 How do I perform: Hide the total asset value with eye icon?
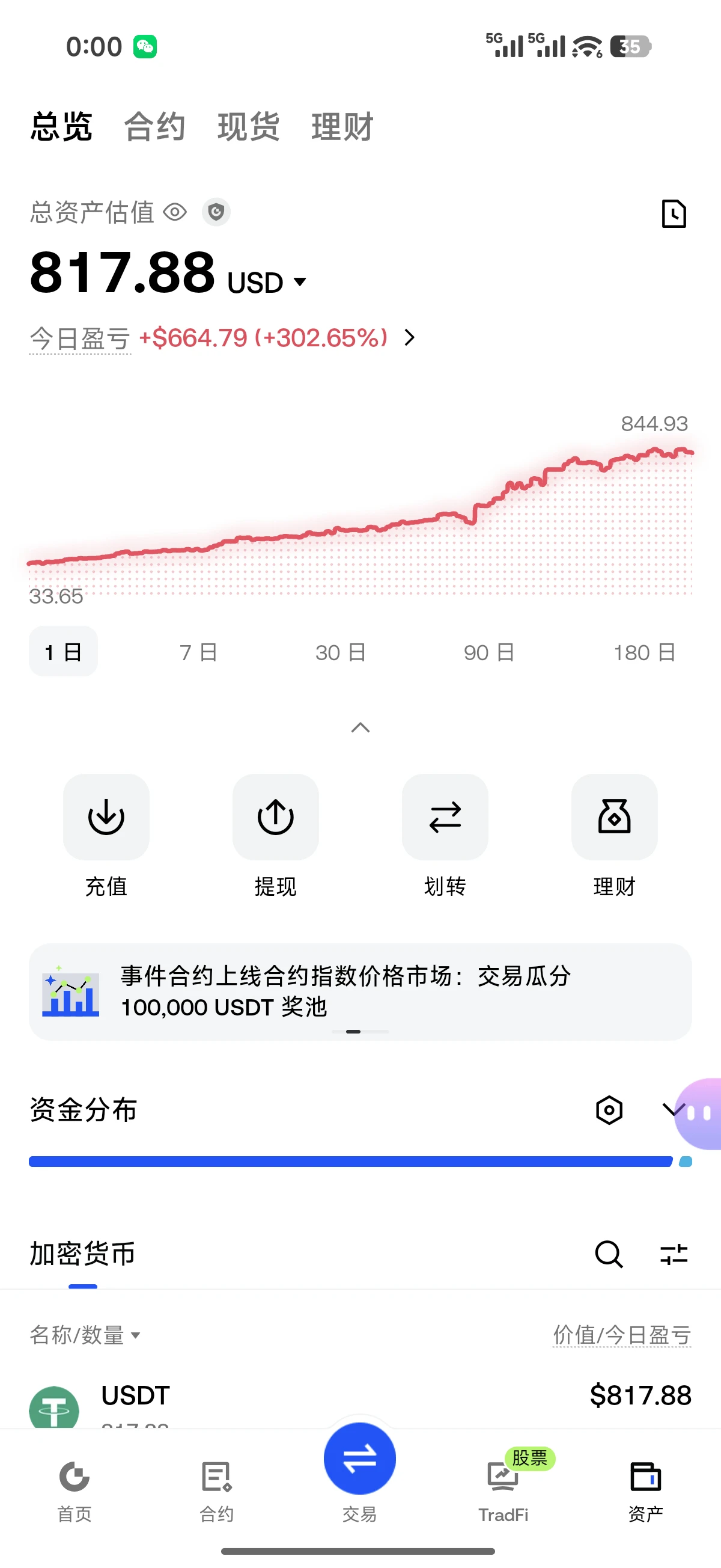point(175,212)
